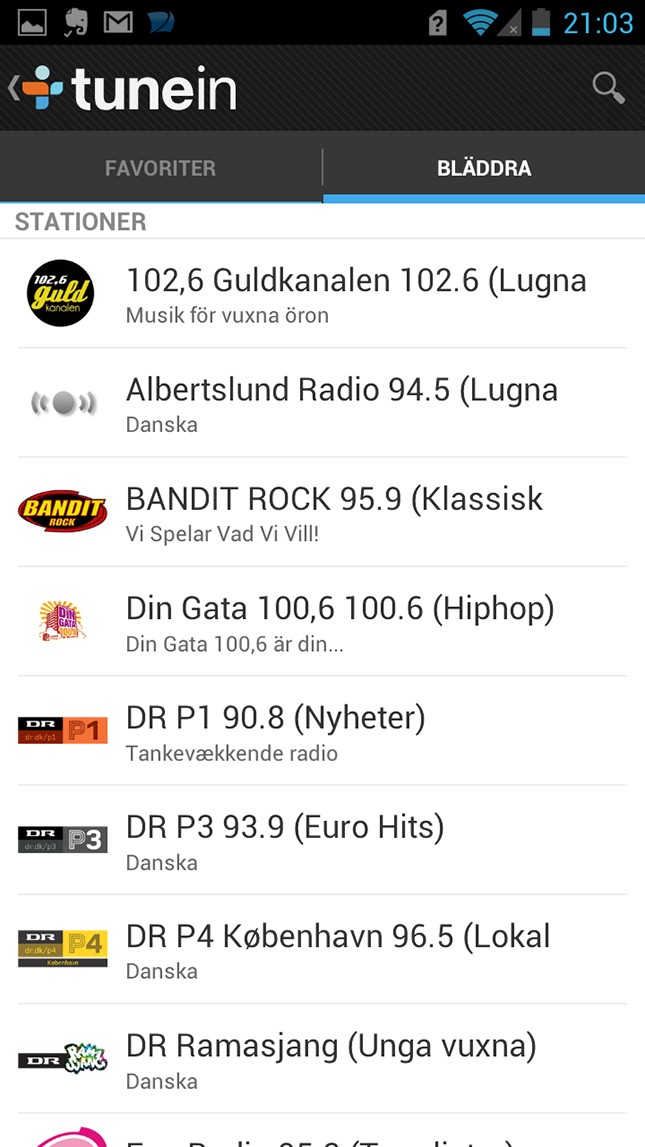The width and height of the screenshot is (645, 1147).
Task: Open 102,6 Guldkanalen station
Action: [322, 294]
